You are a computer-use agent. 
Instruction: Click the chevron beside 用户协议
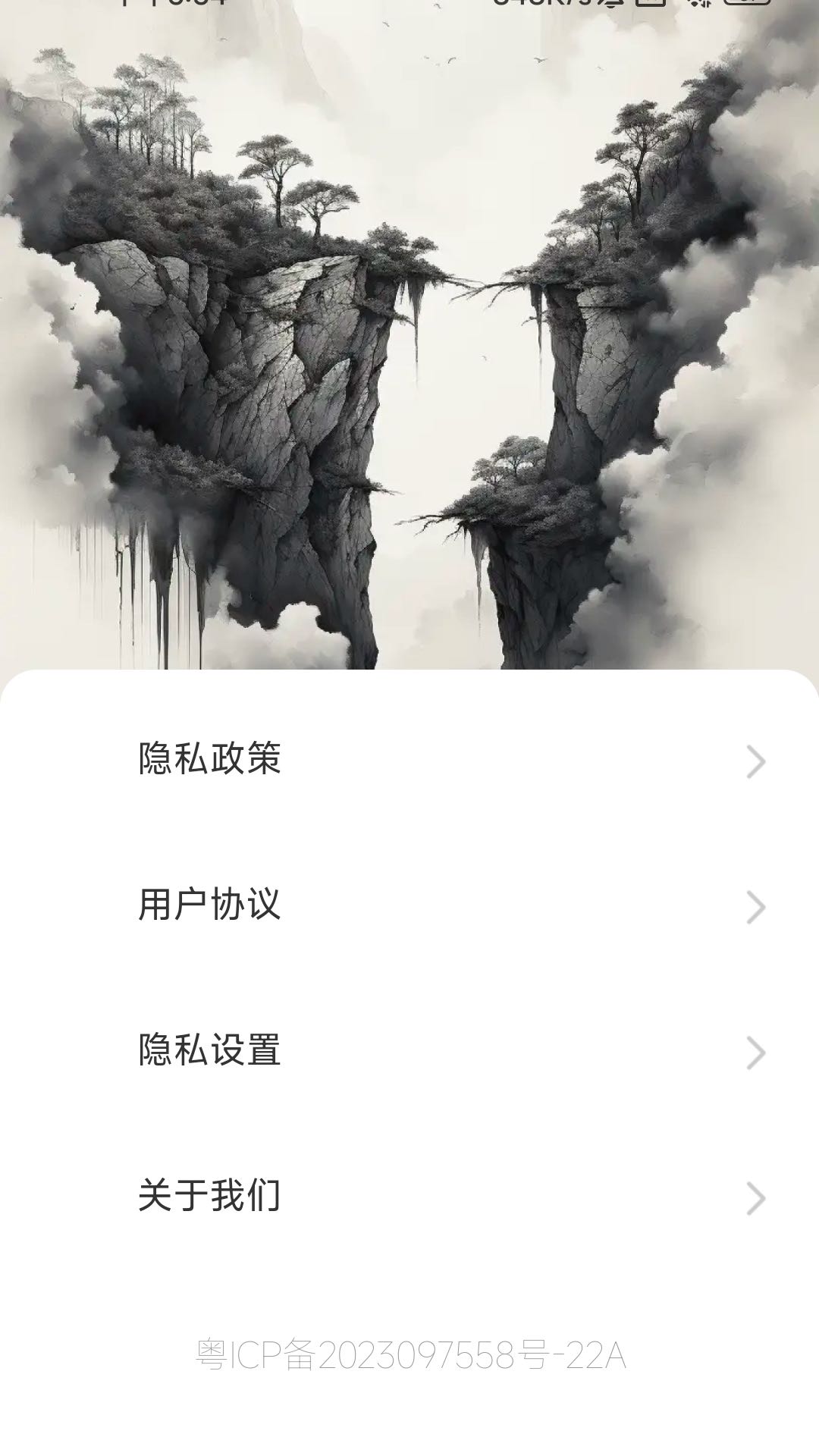pyautogui.click(x=755, y=908)
